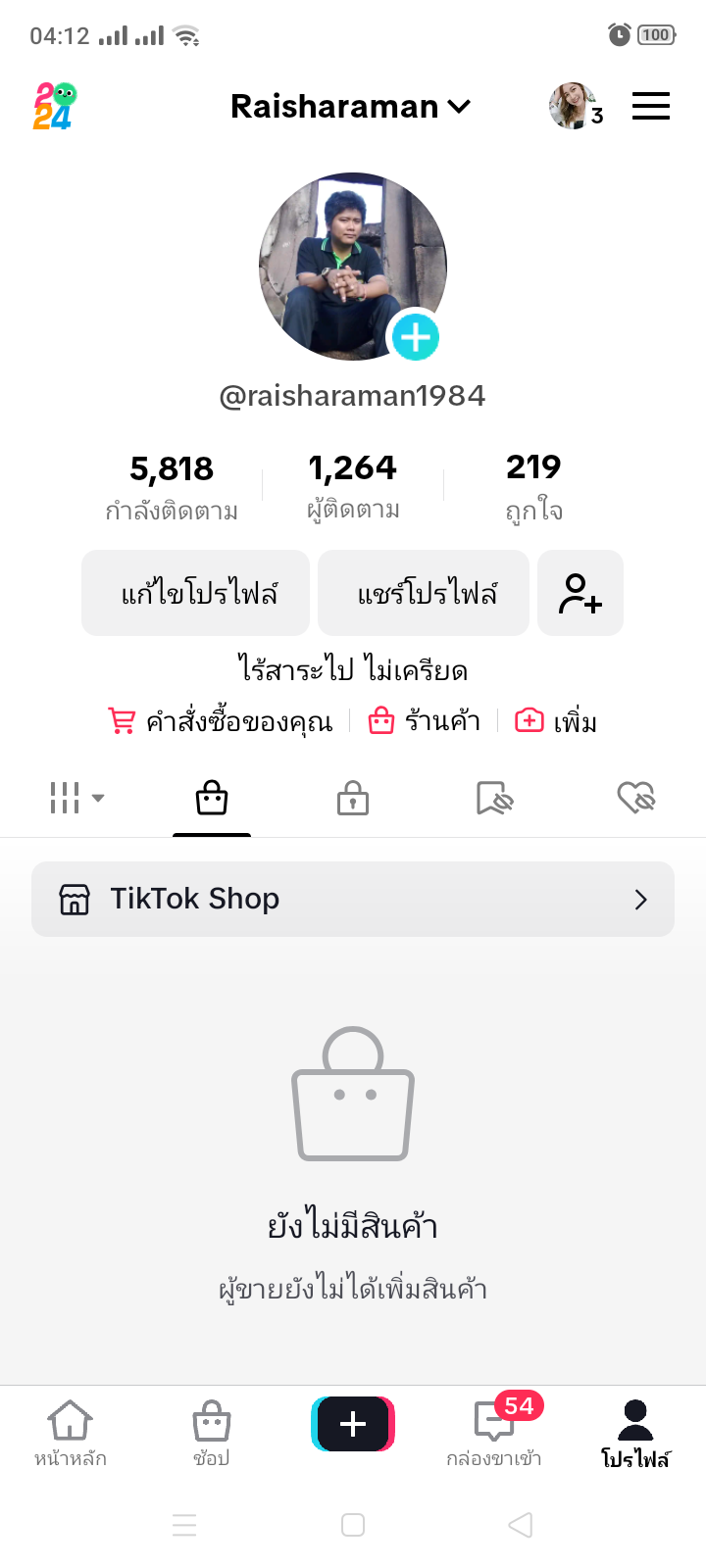Switch to the videos grid tab
Viewport: 706px width, 1568px height.
tap(76, 798)
